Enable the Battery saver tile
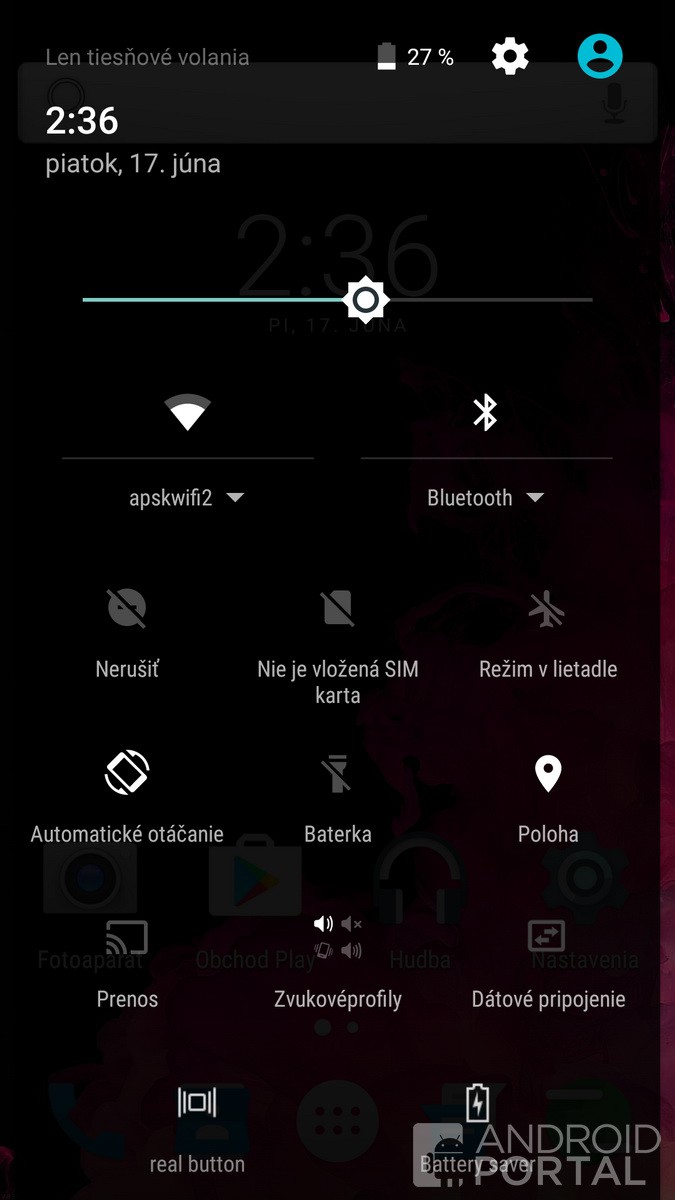The width and height of the screenshot is (675, 1200). (478, 1104)
